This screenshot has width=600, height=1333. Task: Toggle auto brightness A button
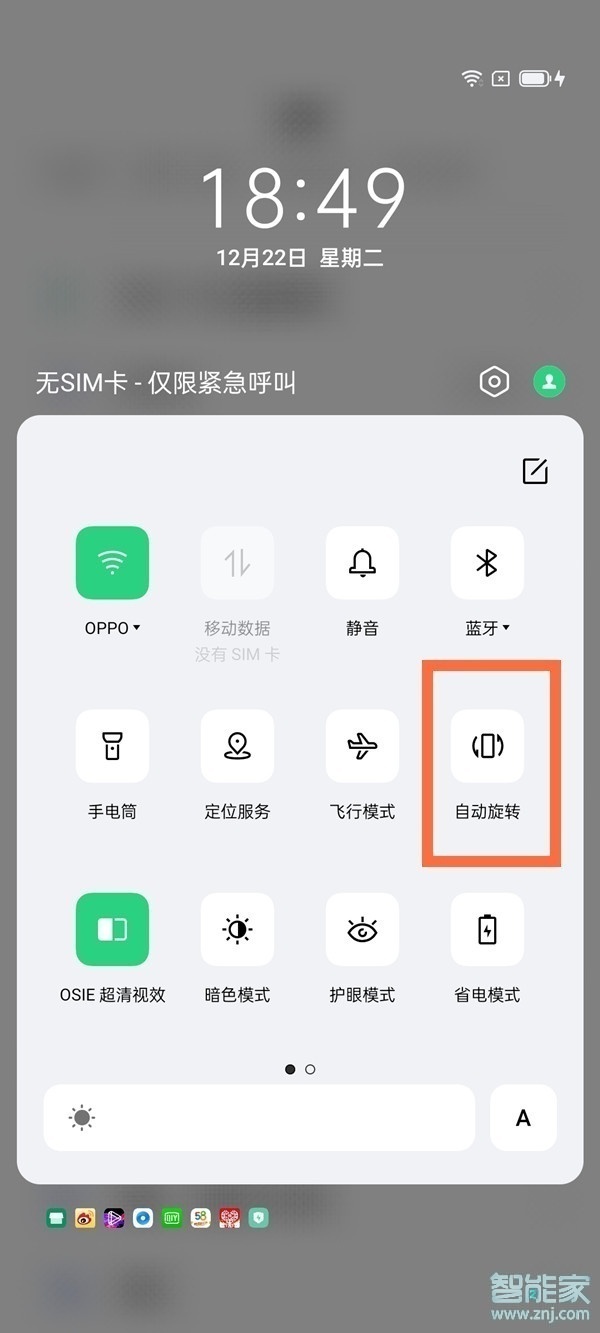(x=523, y=1118)
